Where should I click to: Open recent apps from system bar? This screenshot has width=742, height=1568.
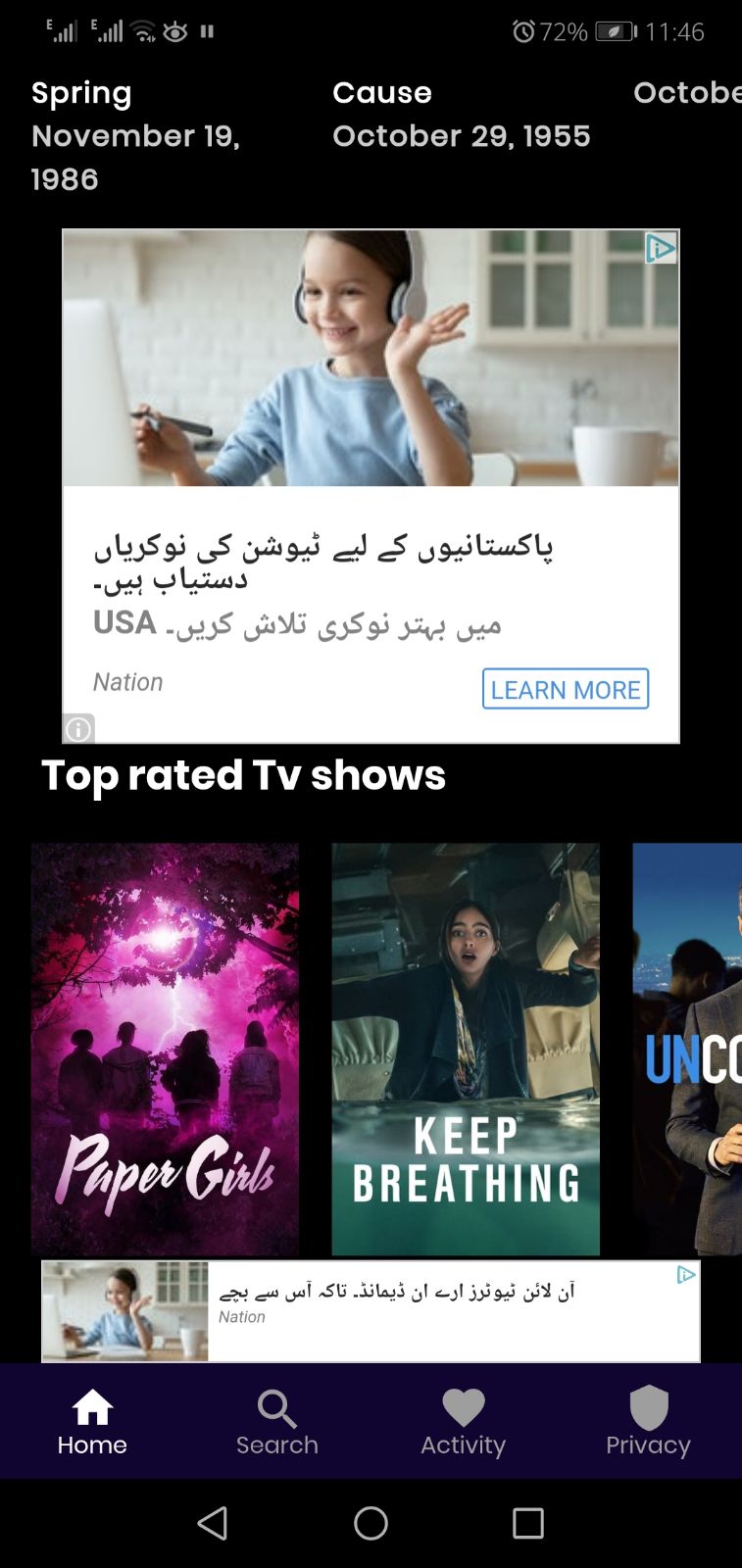[527, 1523]
